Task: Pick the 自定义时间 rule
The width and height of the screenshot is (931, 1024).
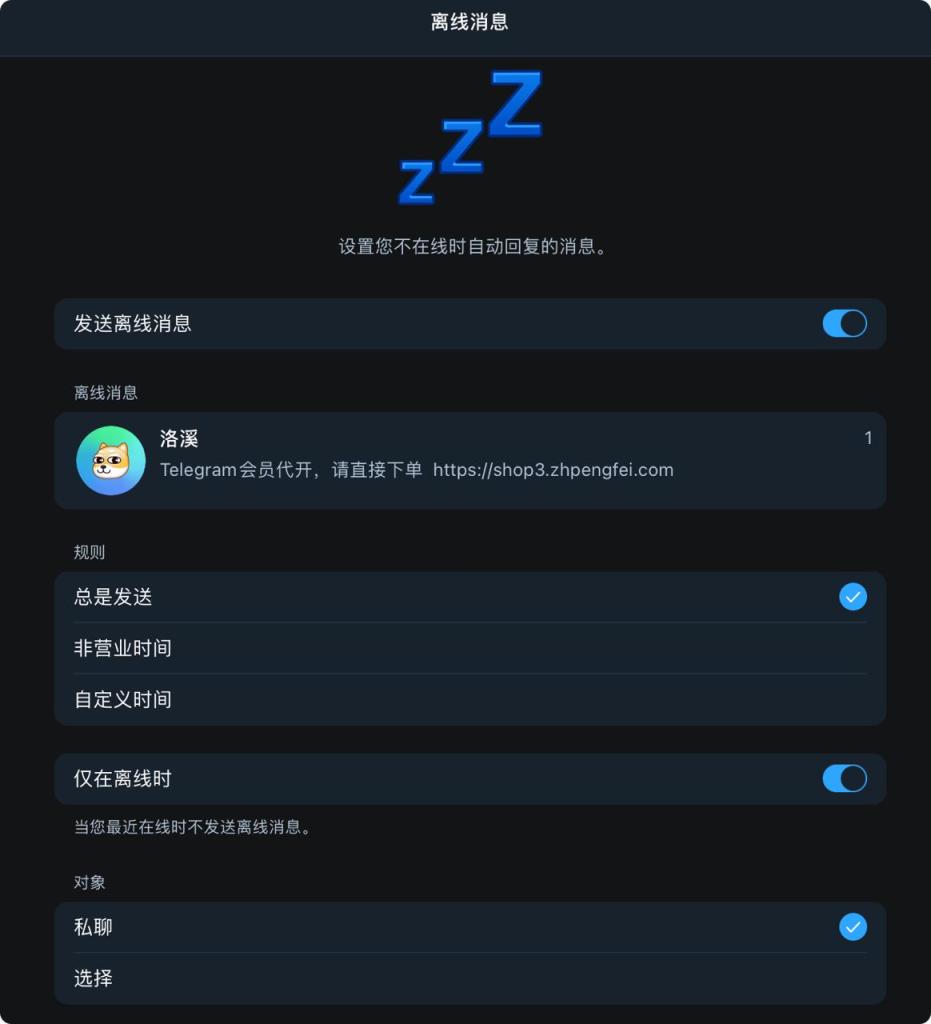Action: 470,699
